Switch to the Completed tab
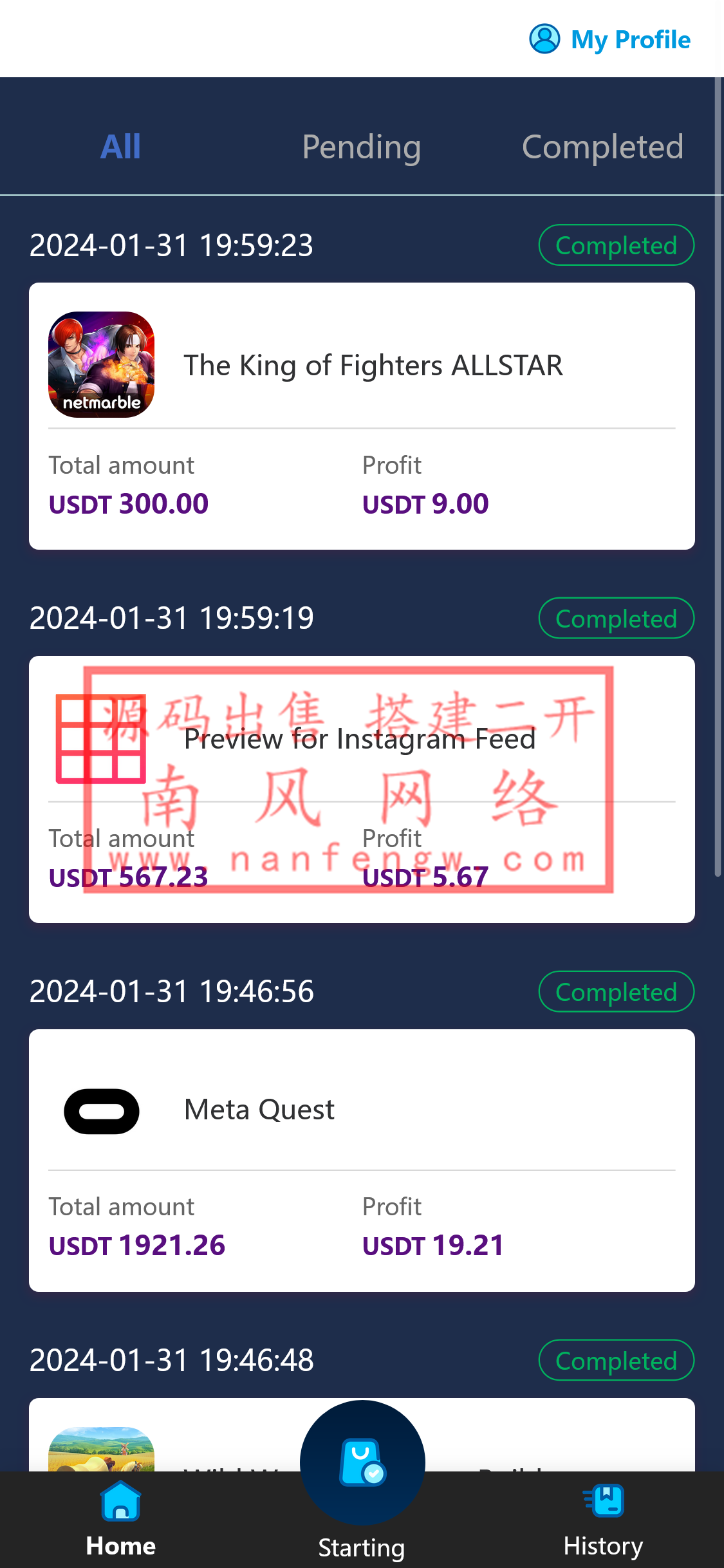The image size is (724, 1568). tap(603, 147)
